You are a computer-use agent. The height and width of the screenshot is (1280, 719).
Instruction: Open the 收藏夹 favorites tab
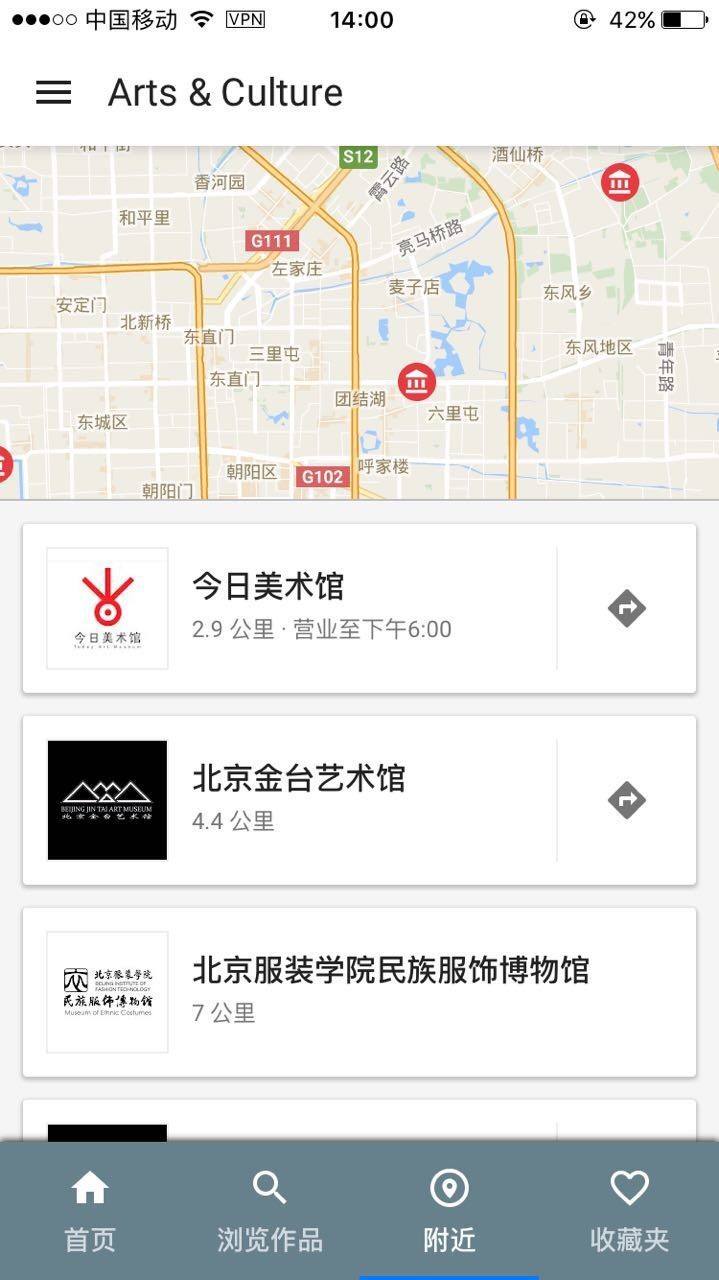coord(629,1212)
